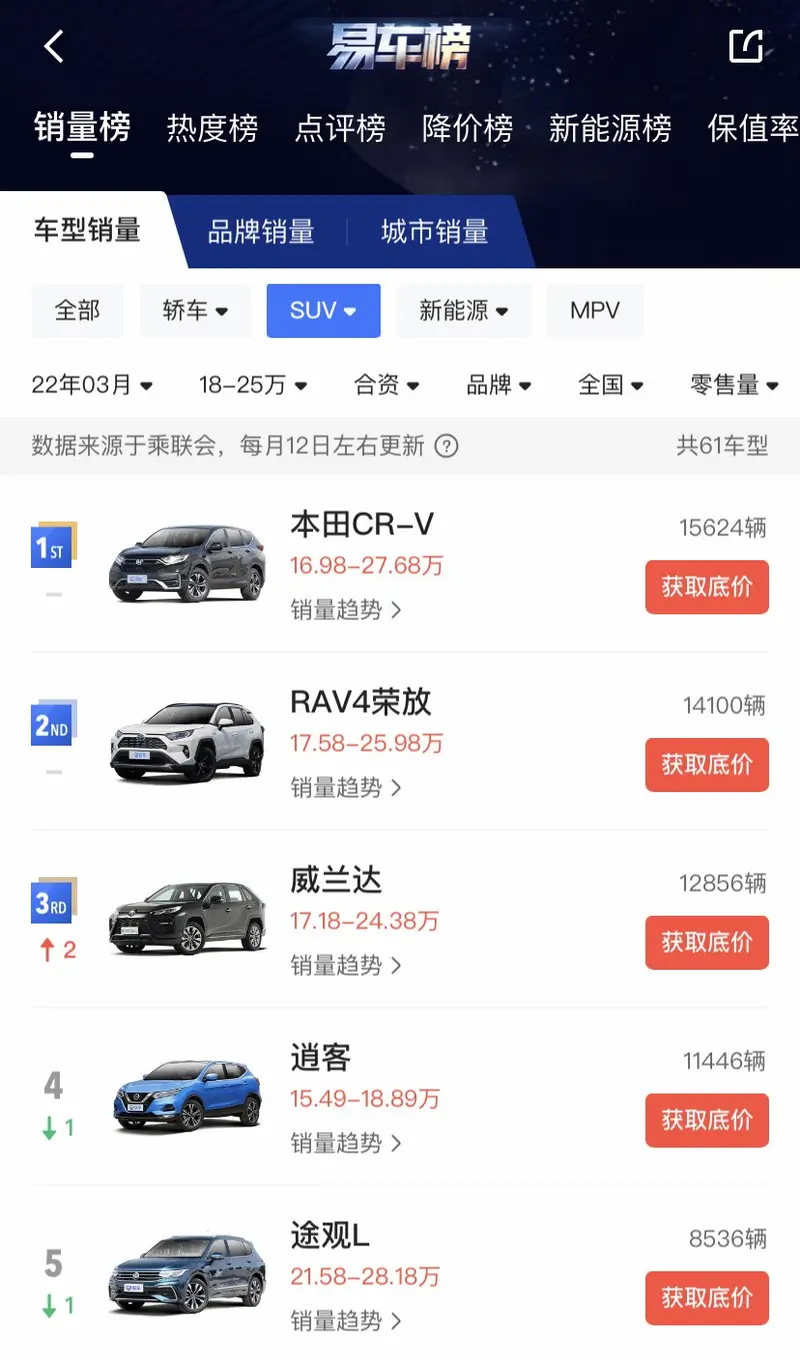Screen dimensions: 800x1360
Task: Select the 品牌销量 sub-tab
Action: (x=261, y=232)
